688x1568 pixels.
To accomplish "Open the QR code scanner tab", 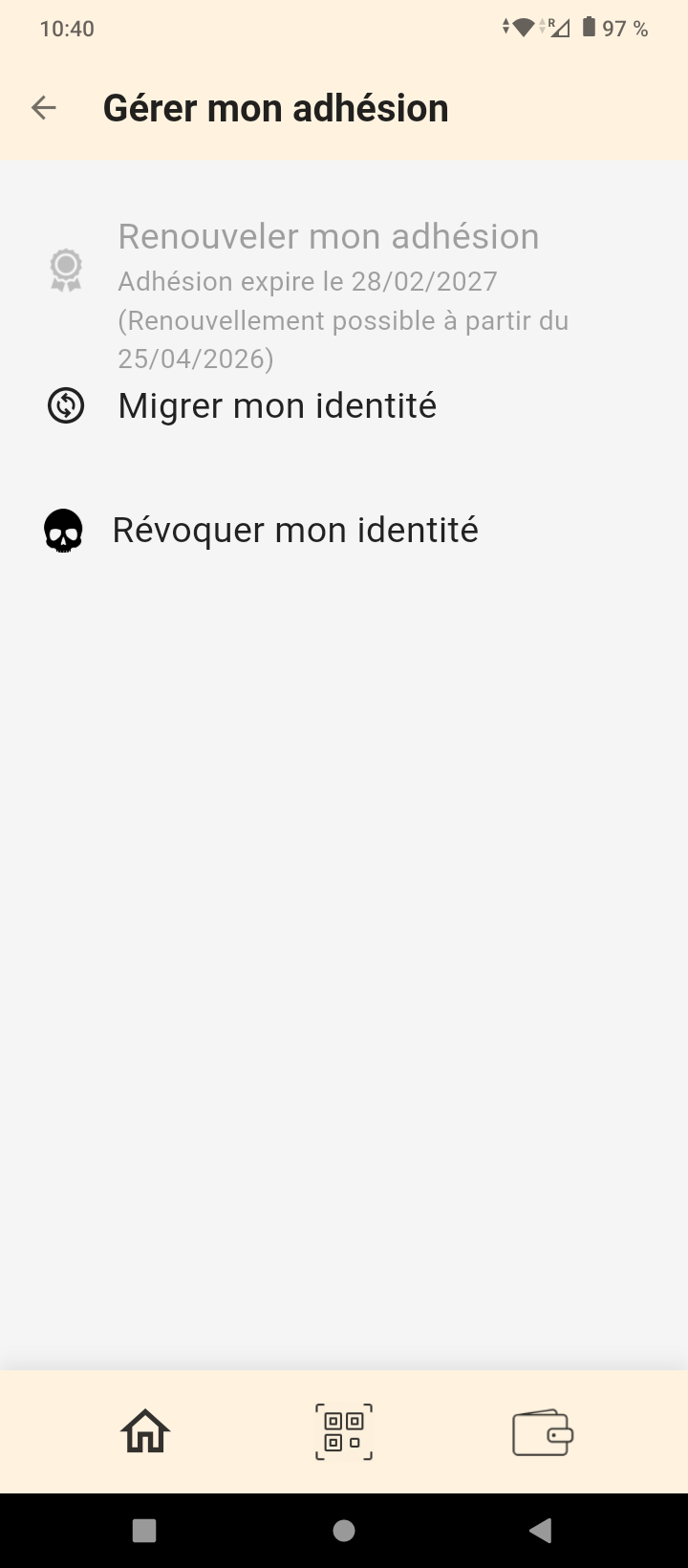I will (x=344, y=1432).
